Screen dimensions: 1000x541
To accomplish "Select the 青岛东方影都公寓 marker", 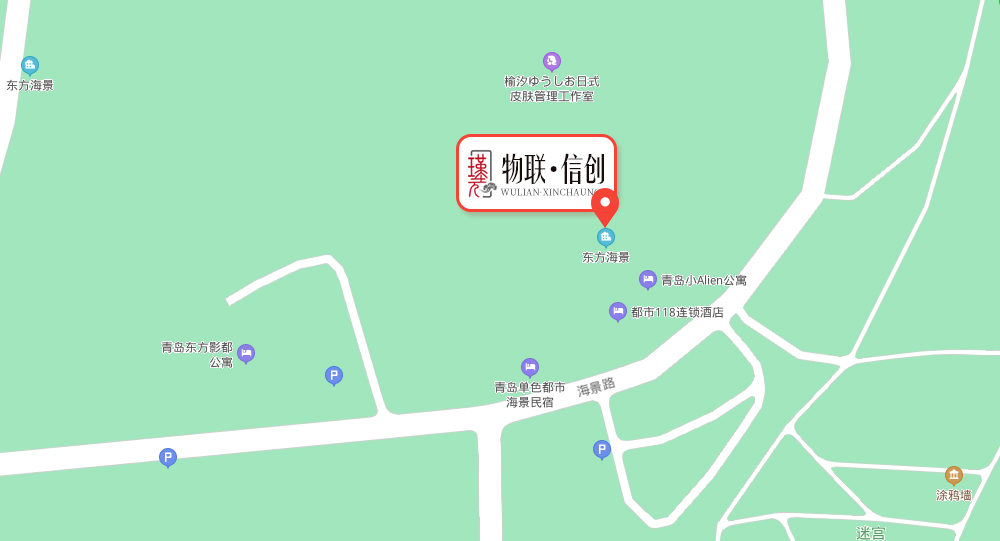I will 246,353.
